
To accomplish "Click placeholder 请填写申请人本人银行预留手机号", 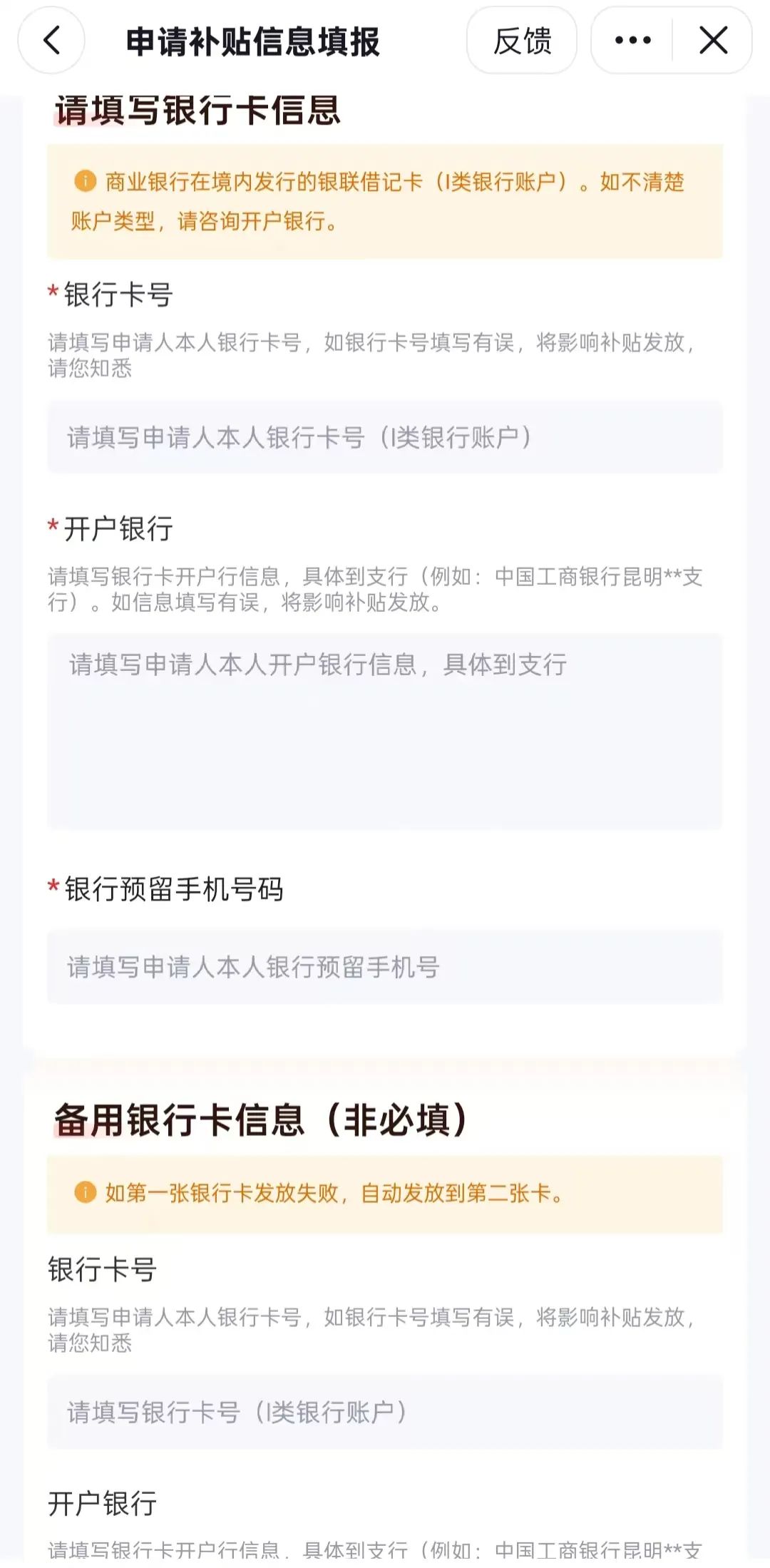I will tap(251, 966).
